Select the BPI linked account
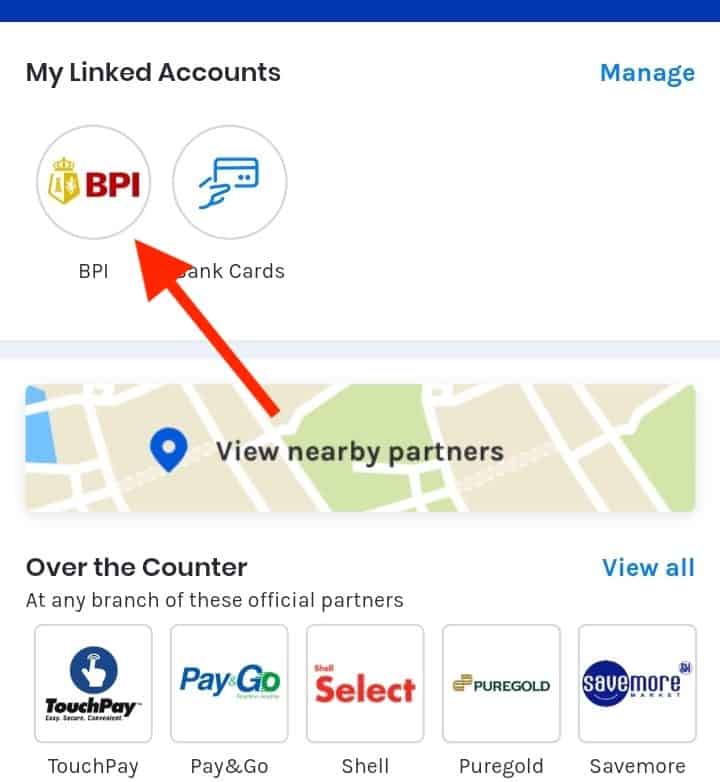Image resolution: width=720 pixels, height=782 pixels. point(93,184)
